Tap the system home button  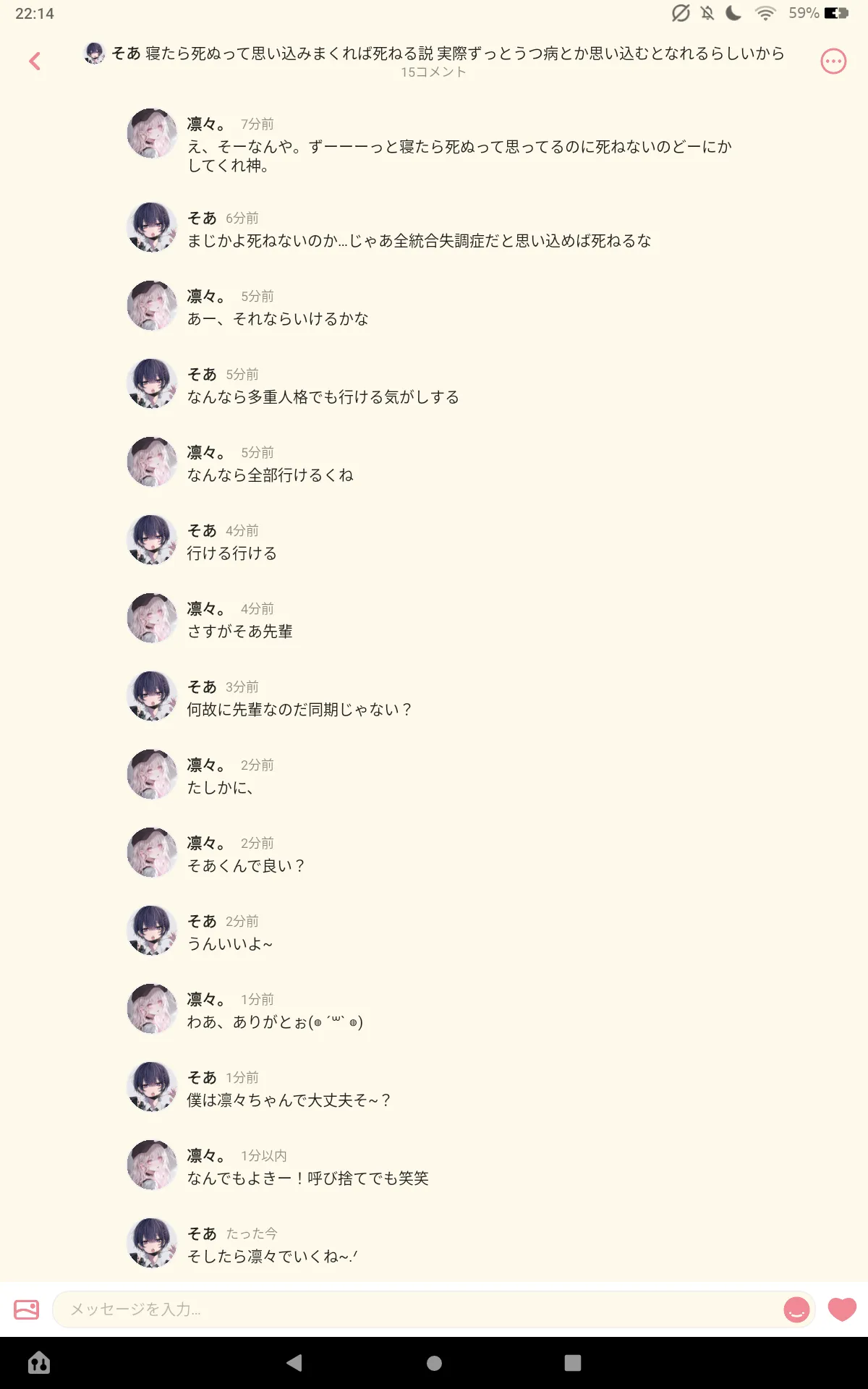[x=434, y=1363]
